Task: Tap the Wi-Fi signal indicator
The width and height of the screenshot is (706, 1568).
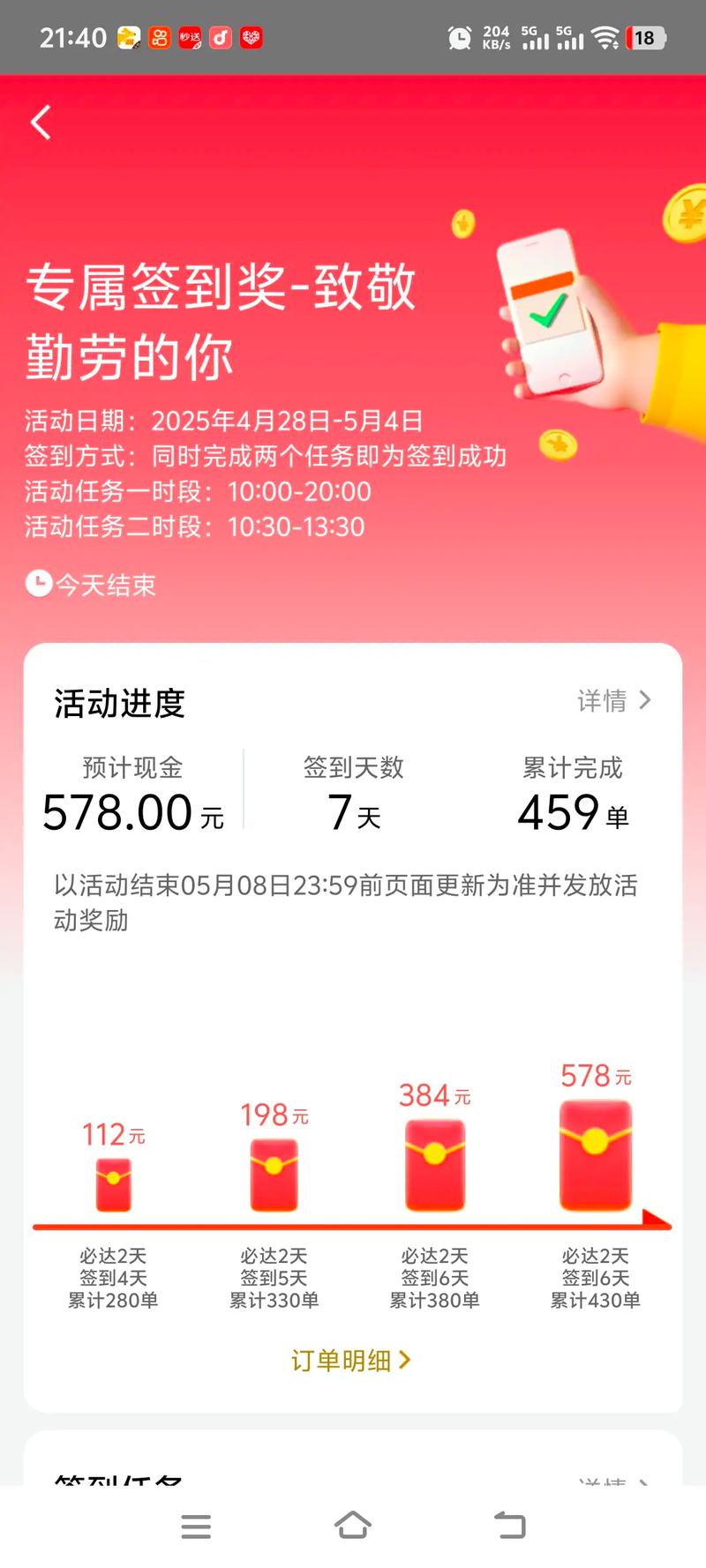Action: point(605,38)
